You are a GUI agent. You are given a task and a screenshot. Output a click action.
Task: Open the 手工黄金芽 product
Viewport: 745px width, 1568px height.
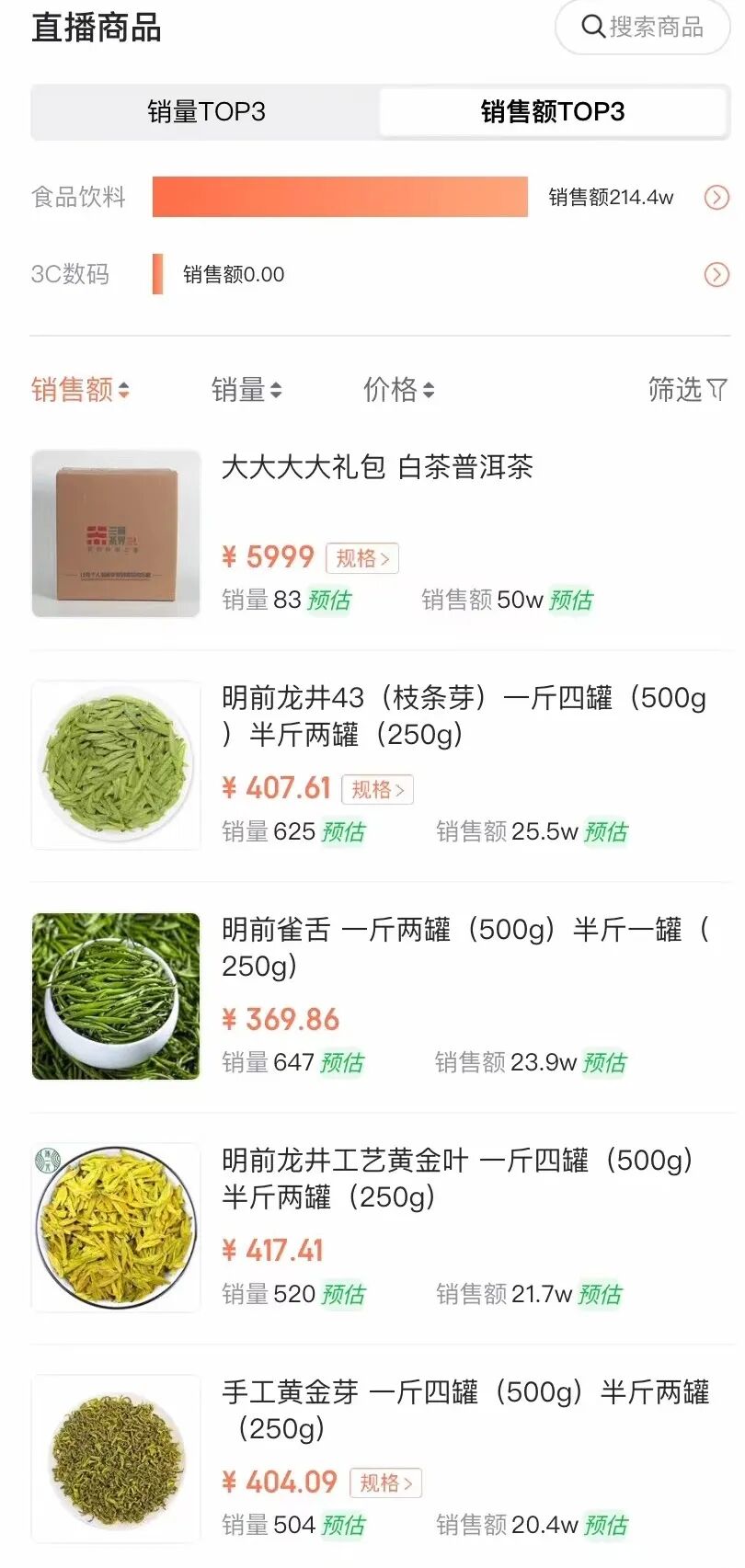point(465,1410)
